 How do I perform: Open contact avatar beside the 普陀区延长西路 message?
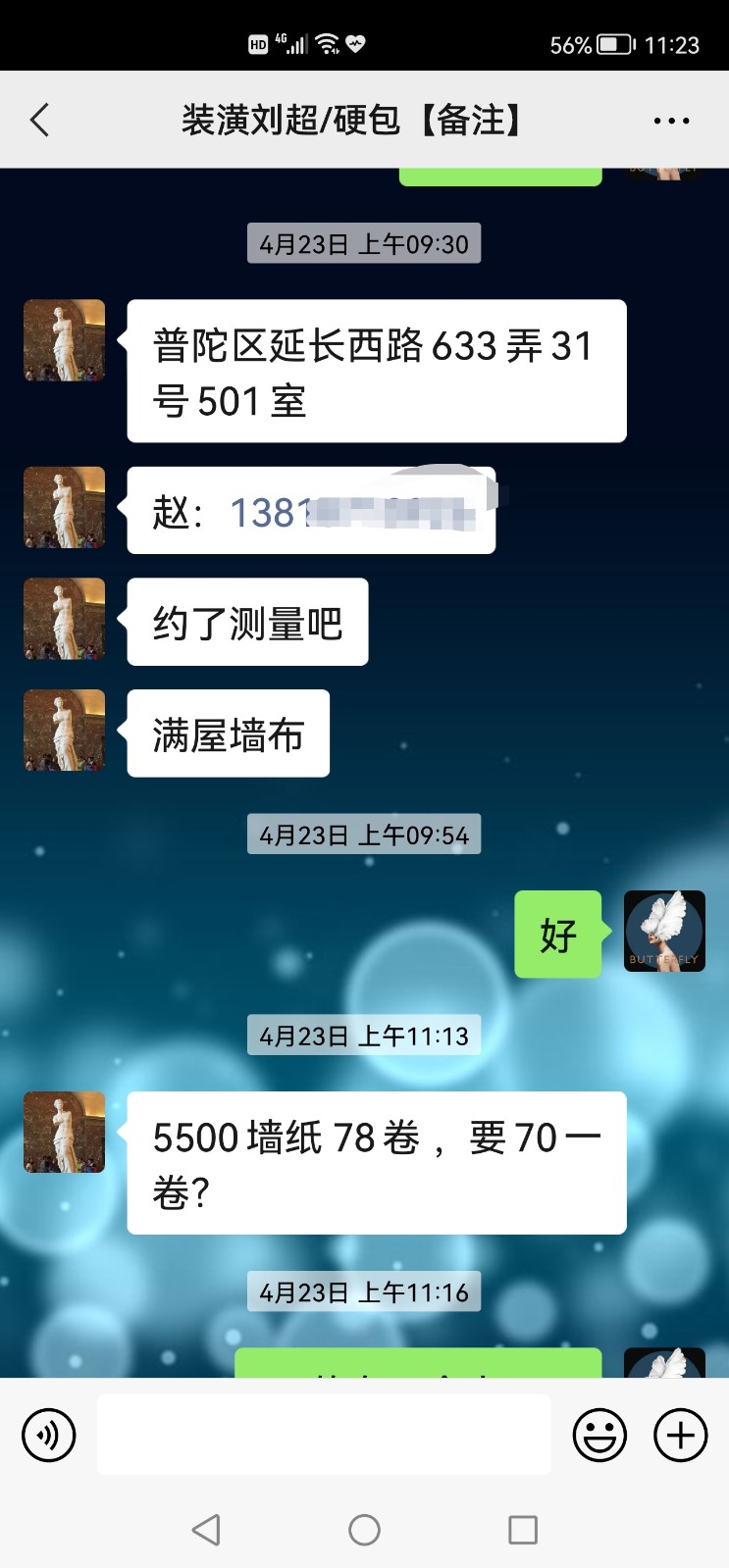coord(65,340)
